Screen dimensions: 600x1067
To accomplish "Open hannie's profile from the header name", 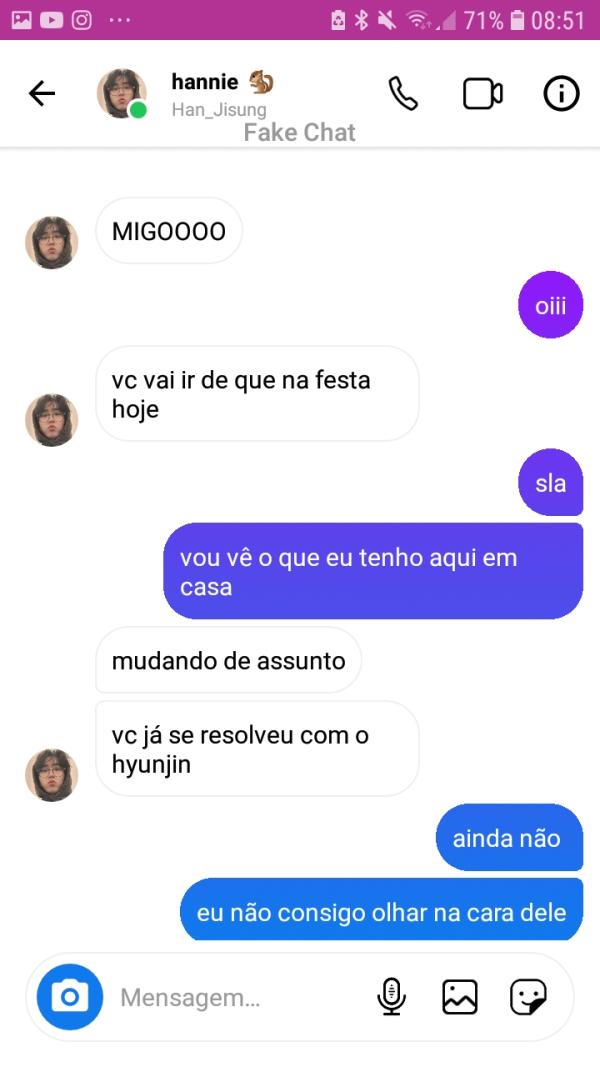I will [x=205, y=82].
